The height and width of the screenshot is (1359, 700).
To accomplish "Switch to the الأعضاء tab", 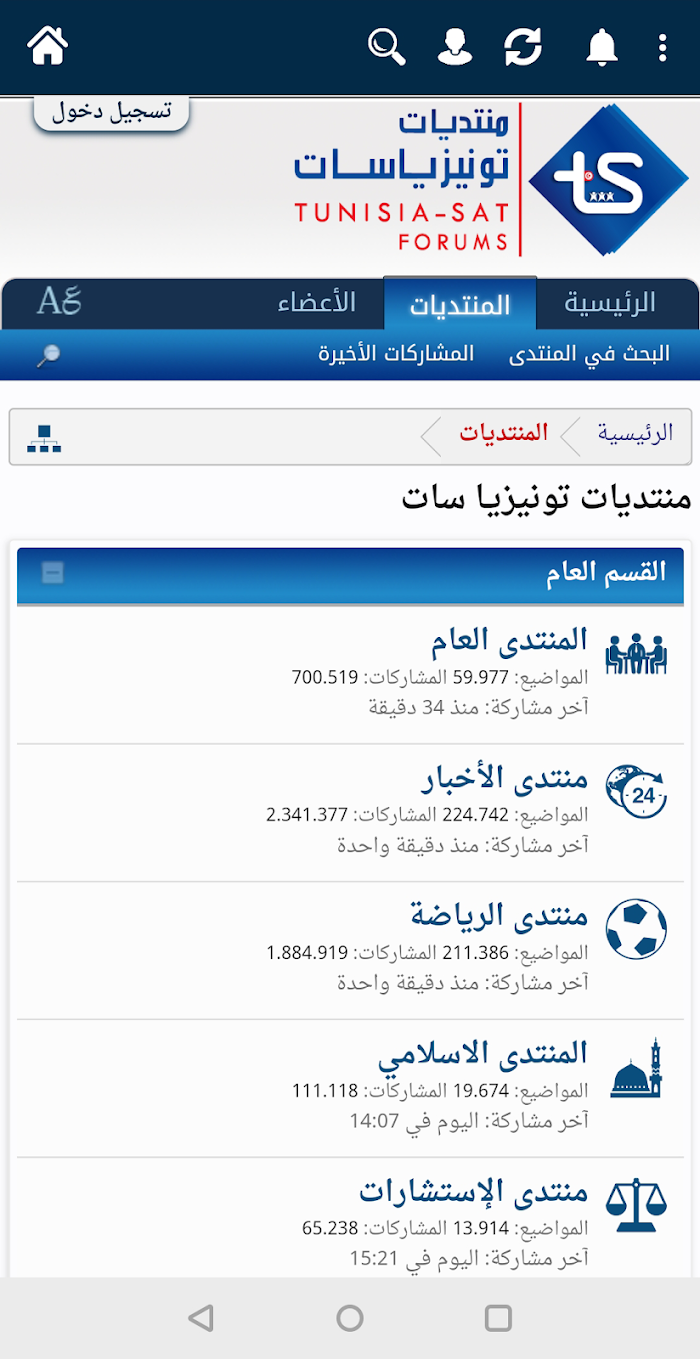I will click(x=317, y=303).
